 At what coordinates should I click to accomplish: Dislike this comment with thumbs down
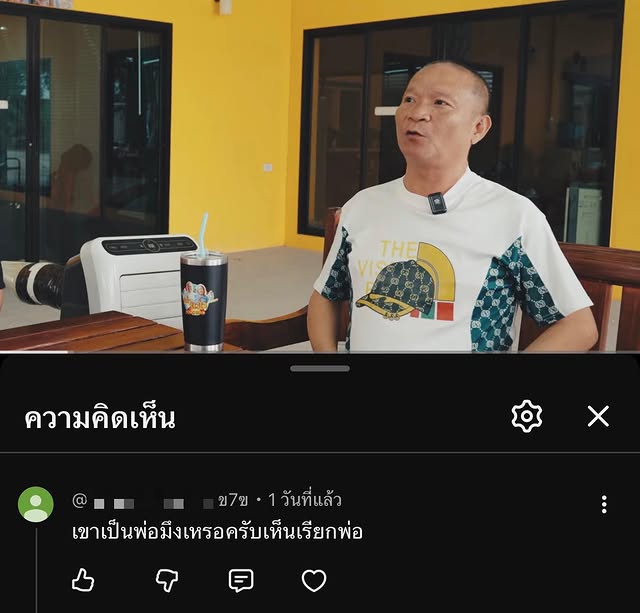[167, 580]
